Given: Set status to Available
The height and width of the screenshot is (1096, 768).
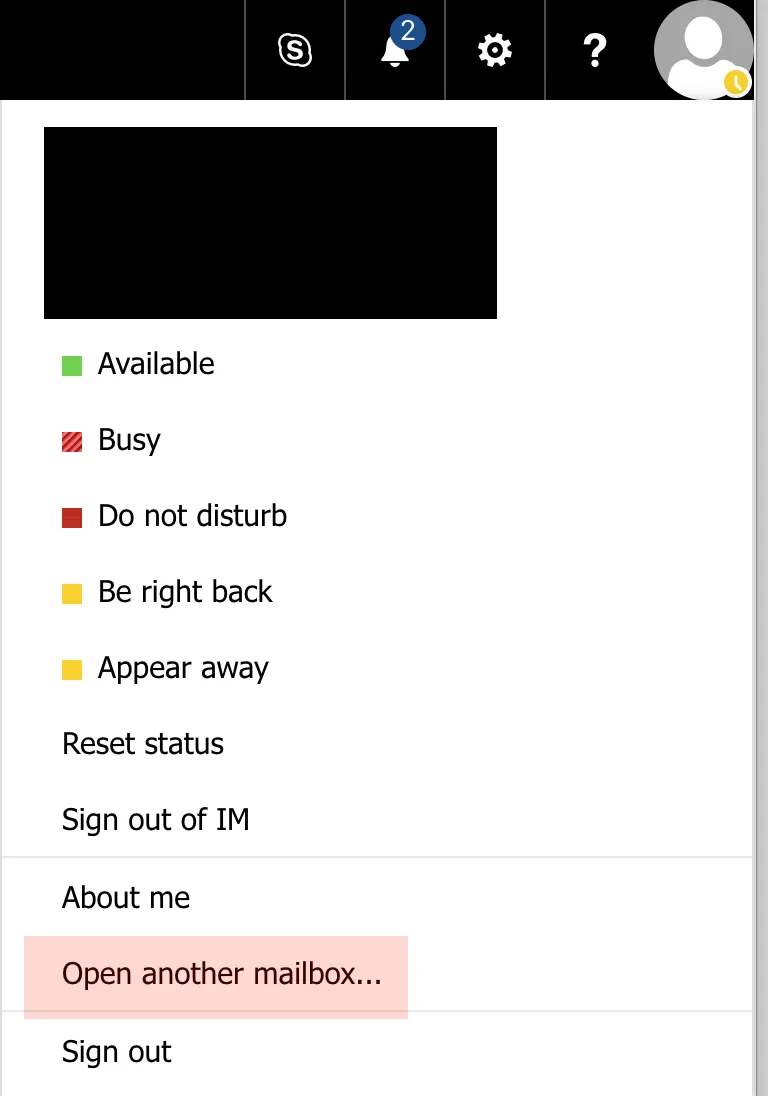Looking at the screenshot, I should (155, 364).
